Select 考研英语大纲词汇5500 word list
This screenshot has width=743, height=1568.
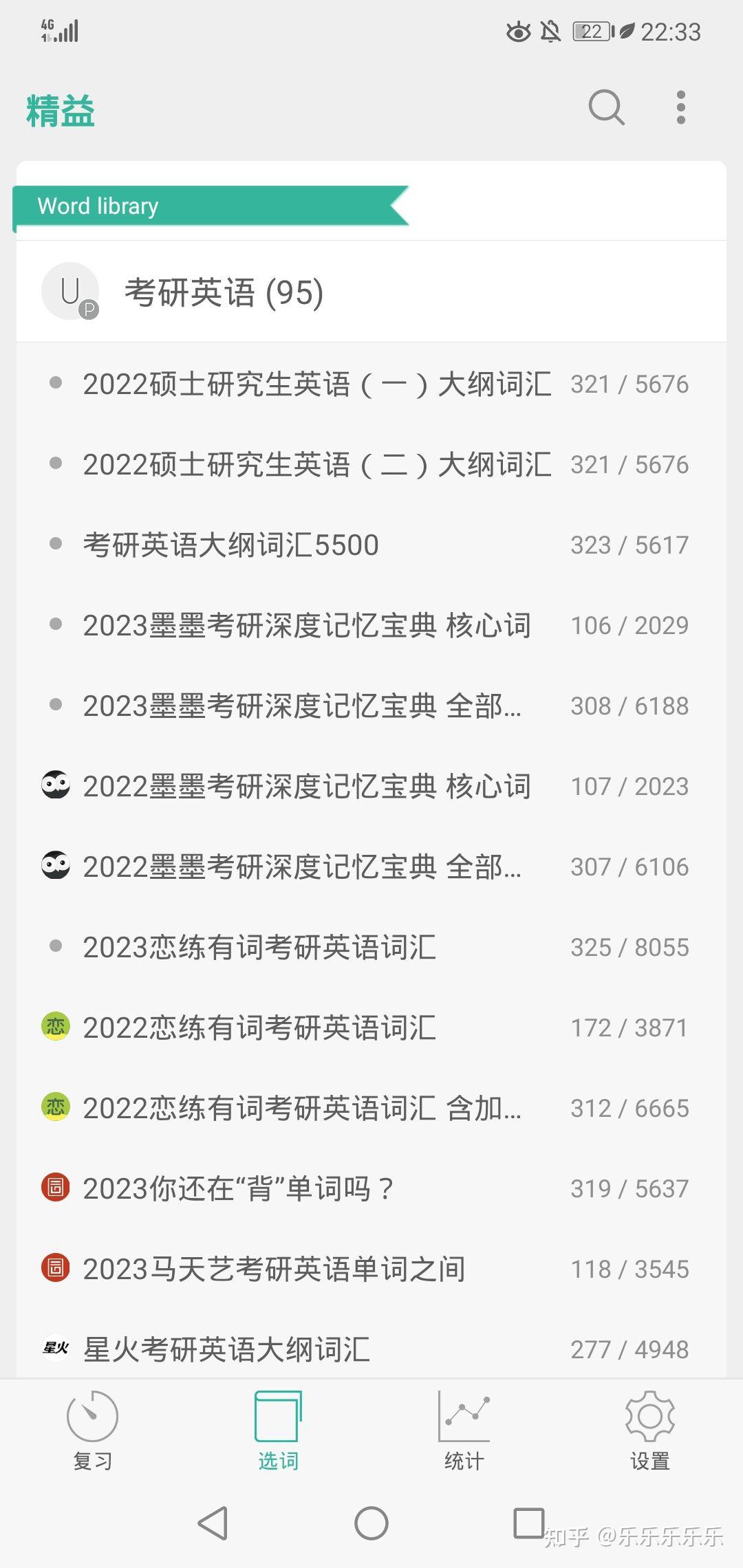coord(231,545)
